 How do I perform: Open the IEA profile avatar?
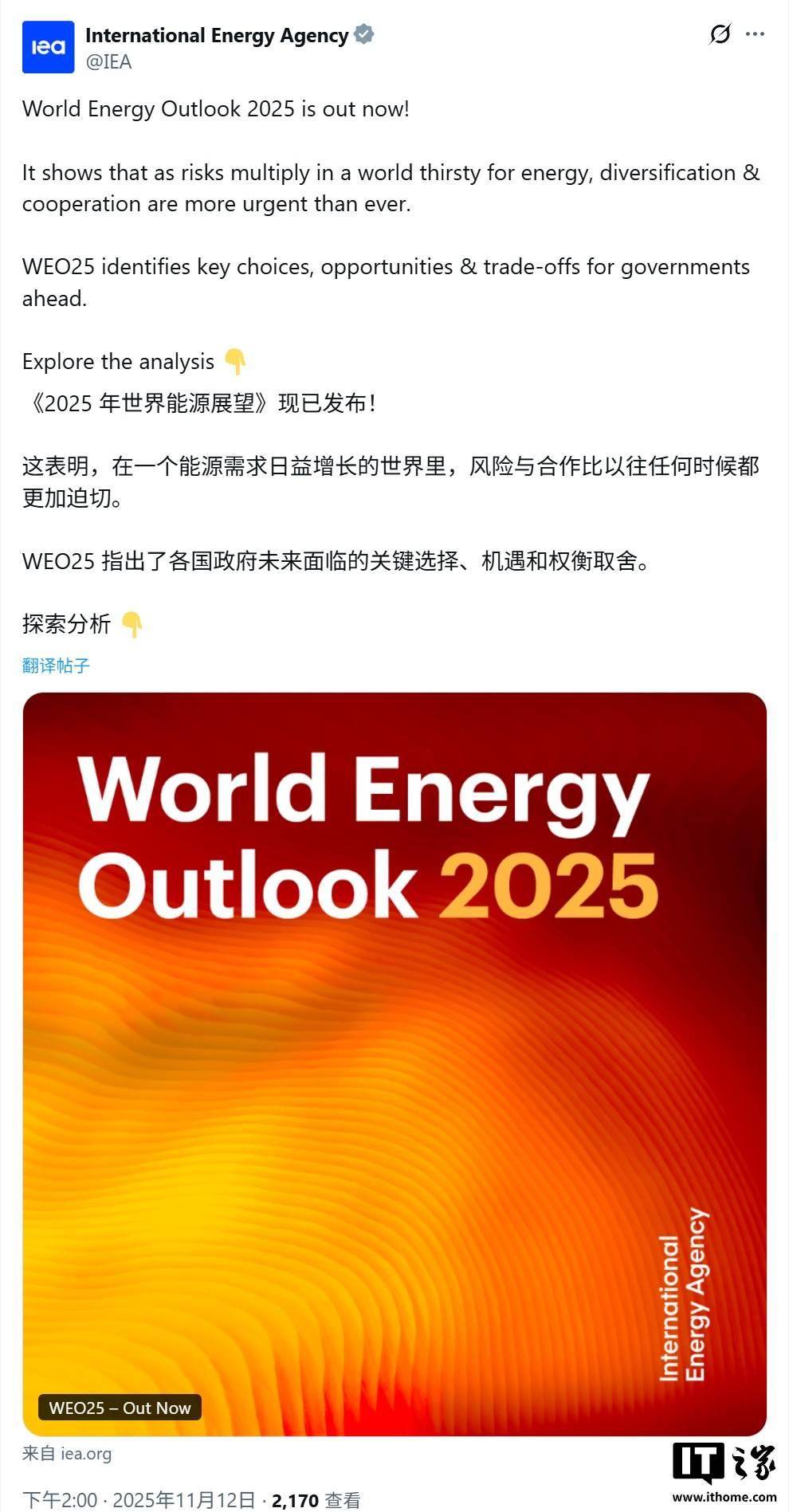(48, 48)
